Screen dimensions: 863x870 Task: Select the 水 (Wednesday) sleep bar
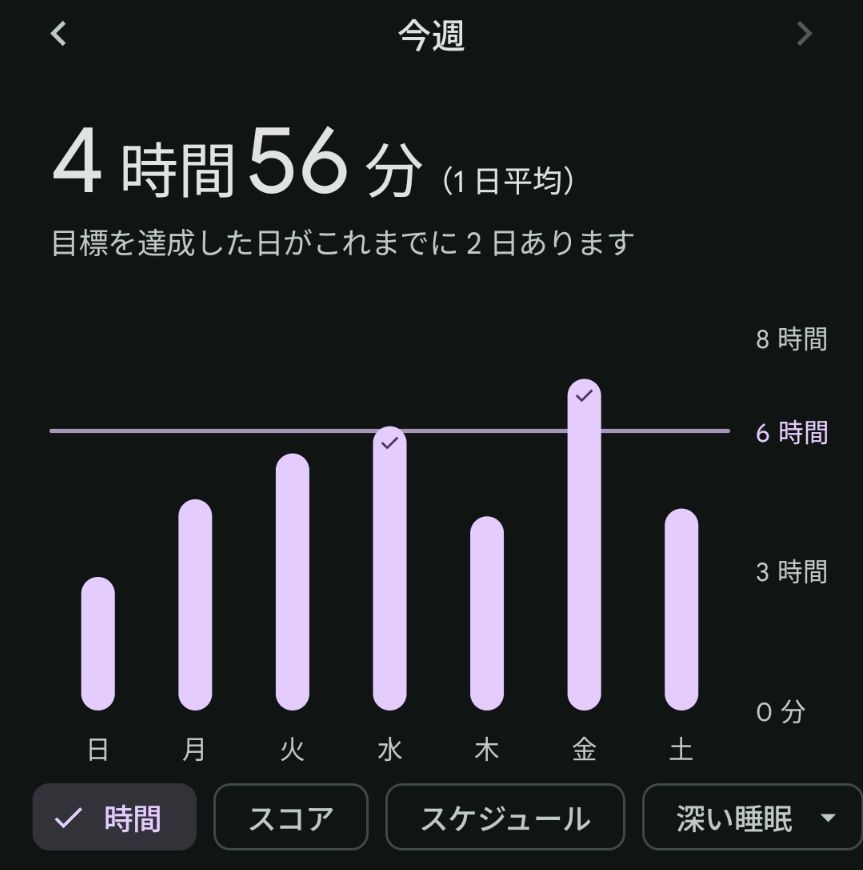[390, 568]
